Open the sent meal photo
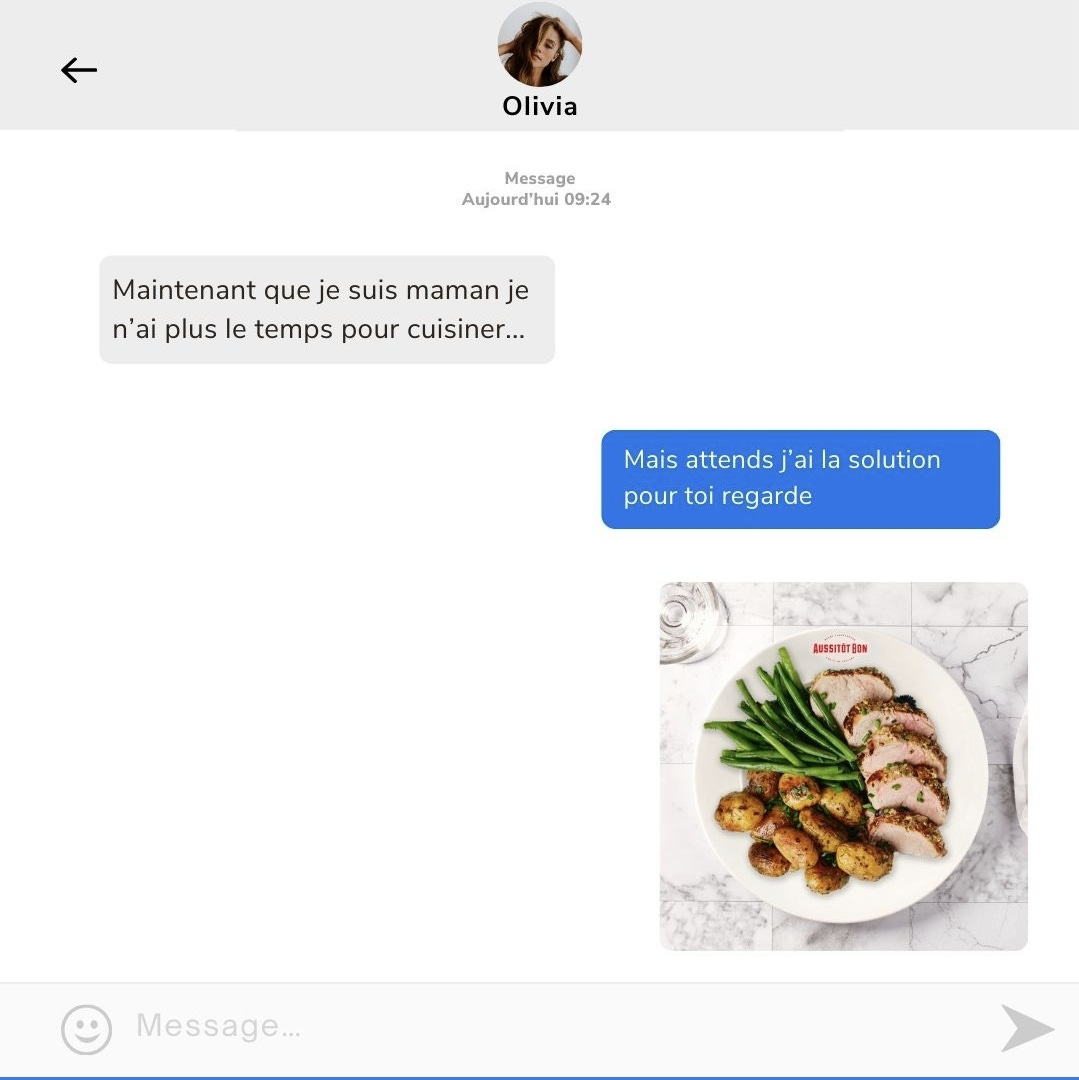Viewport: 1079px width, 1080px height. pyautogui.click(x=843, y=766)
